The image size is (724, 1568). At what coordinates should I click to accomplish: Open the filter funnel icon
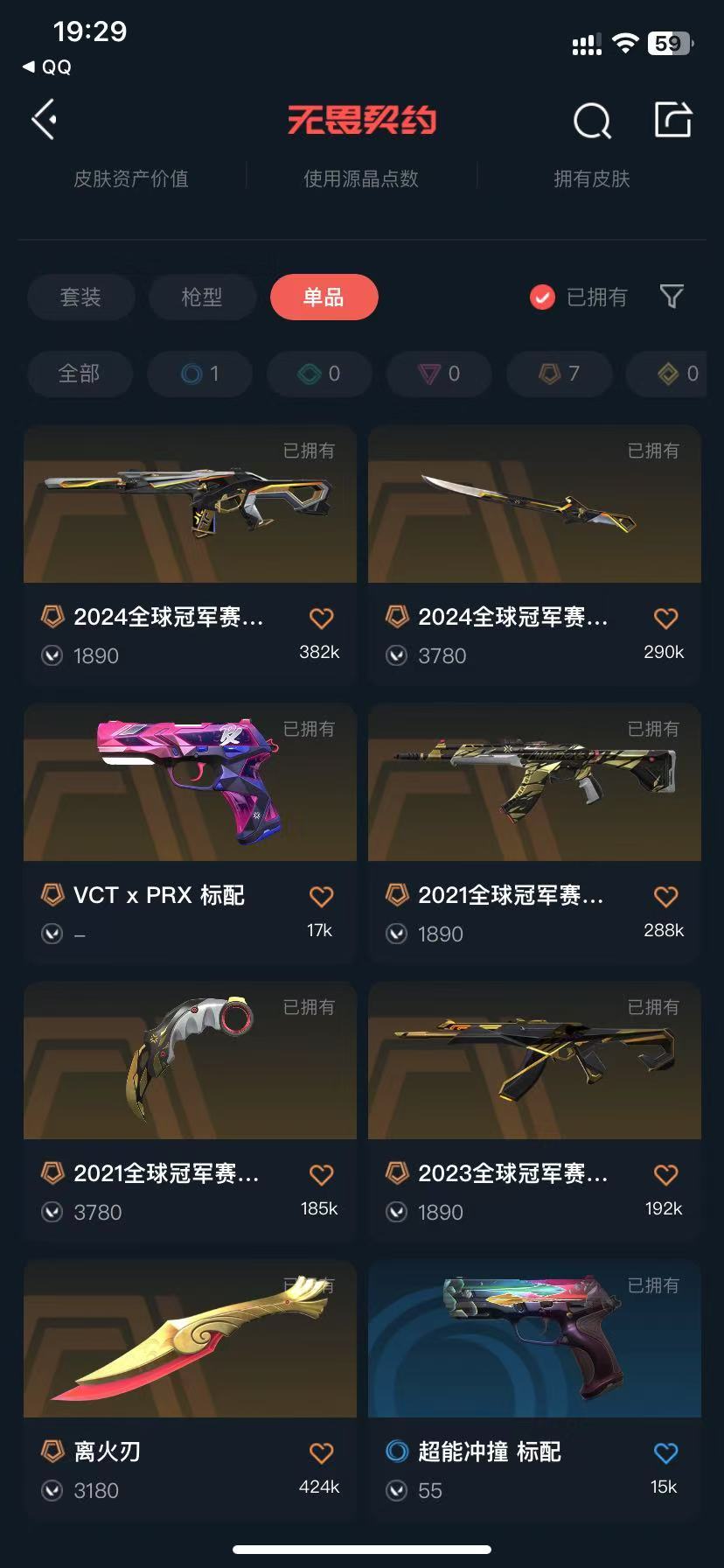(672, 297)
